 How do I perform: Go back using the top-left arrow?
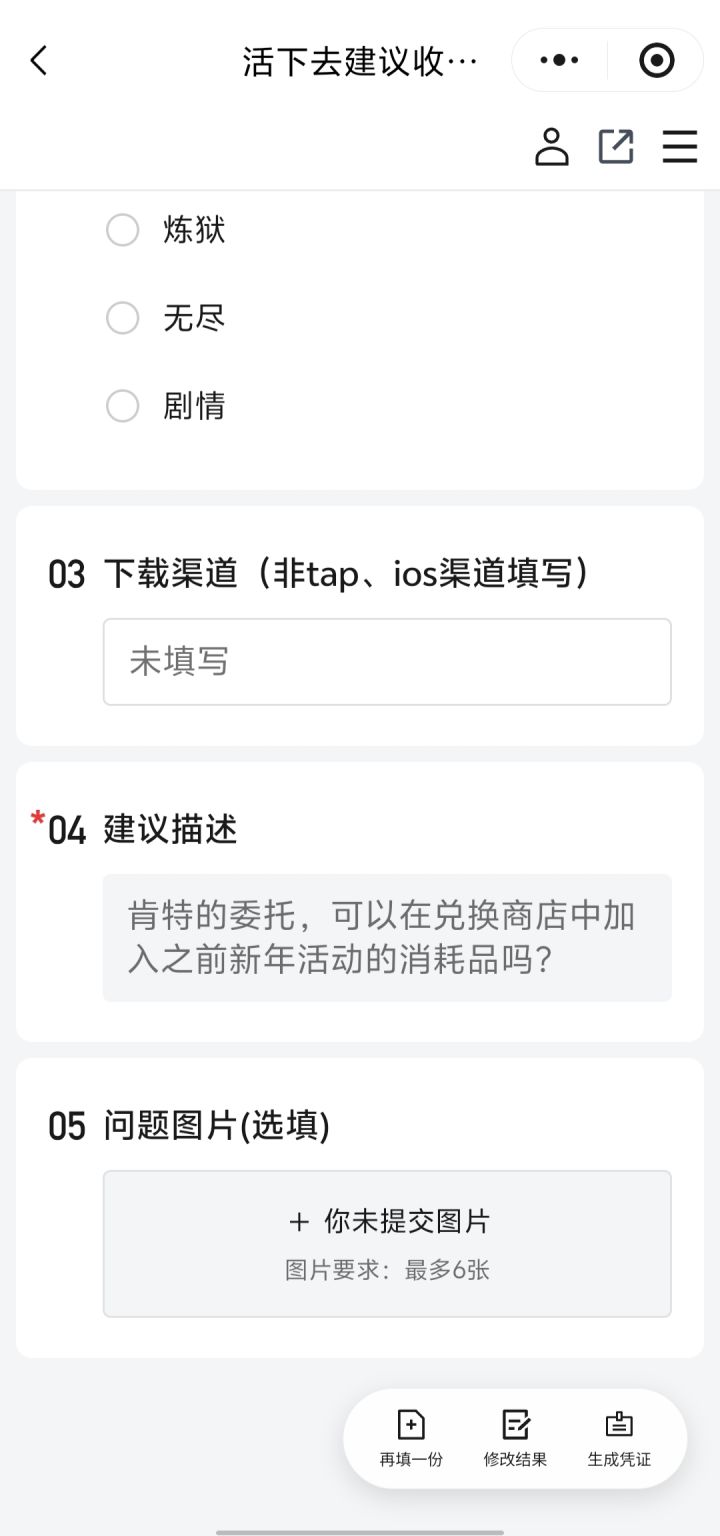tap(38, 61)
